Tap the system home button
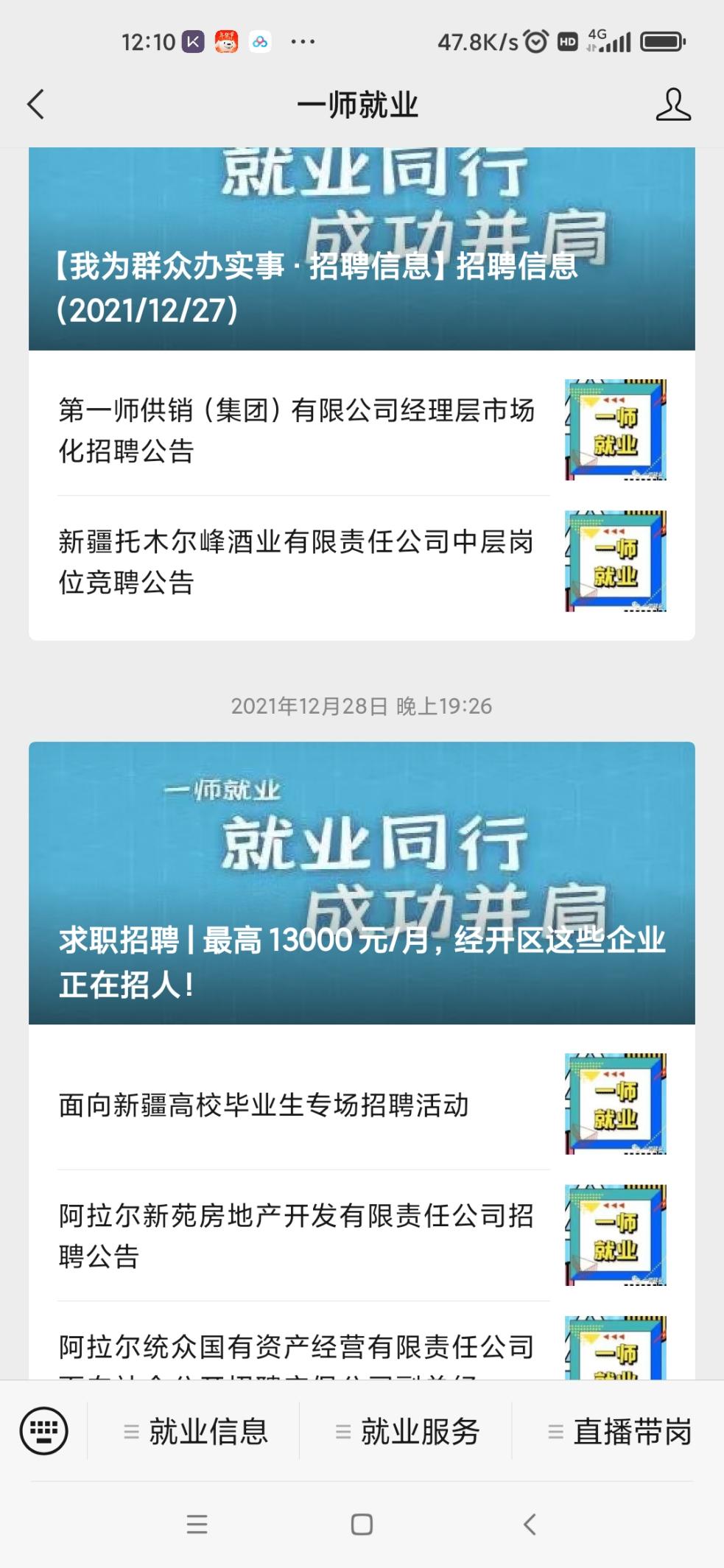The image size is (724, 1568). pos(362,1524)
